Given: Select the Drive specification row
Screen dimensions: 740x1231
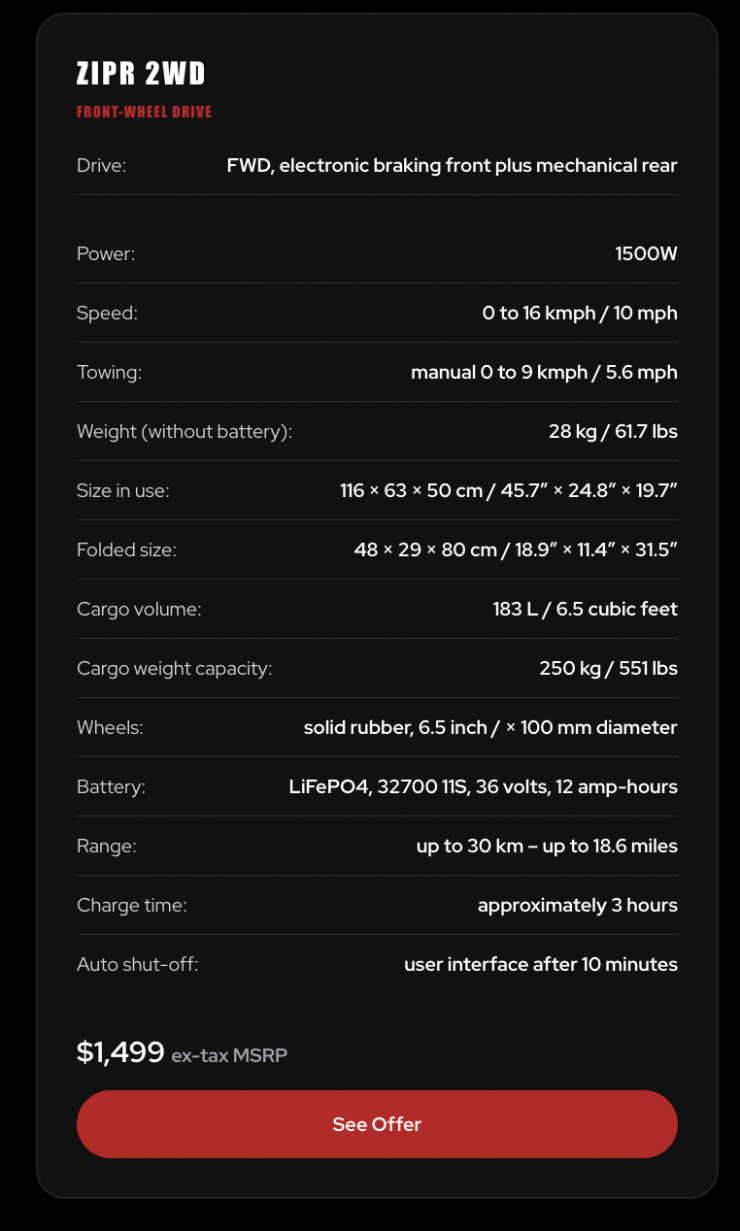Looking at the screenshot, I should 377,165.
